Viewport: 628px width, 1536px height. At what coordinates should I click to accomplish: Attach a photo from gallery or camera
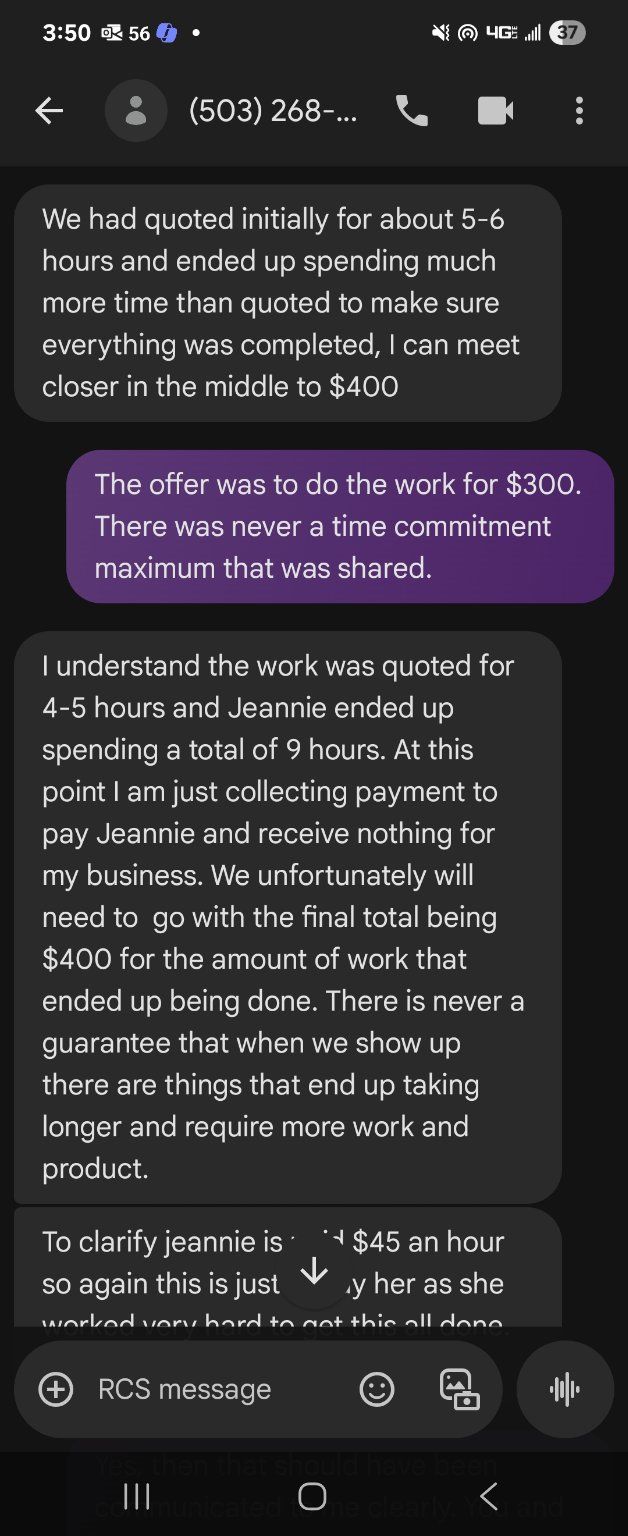point(459,1389)
